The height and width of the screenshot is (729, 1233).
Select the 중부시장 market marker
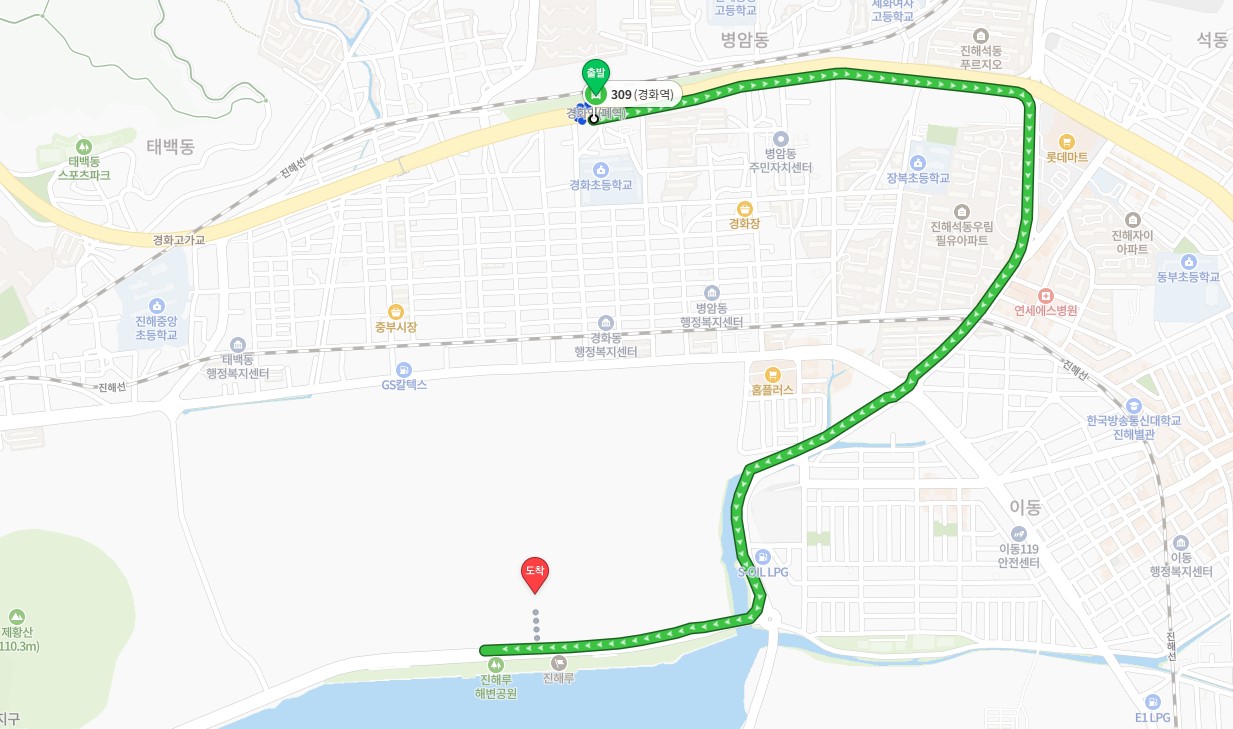[396, 312]
